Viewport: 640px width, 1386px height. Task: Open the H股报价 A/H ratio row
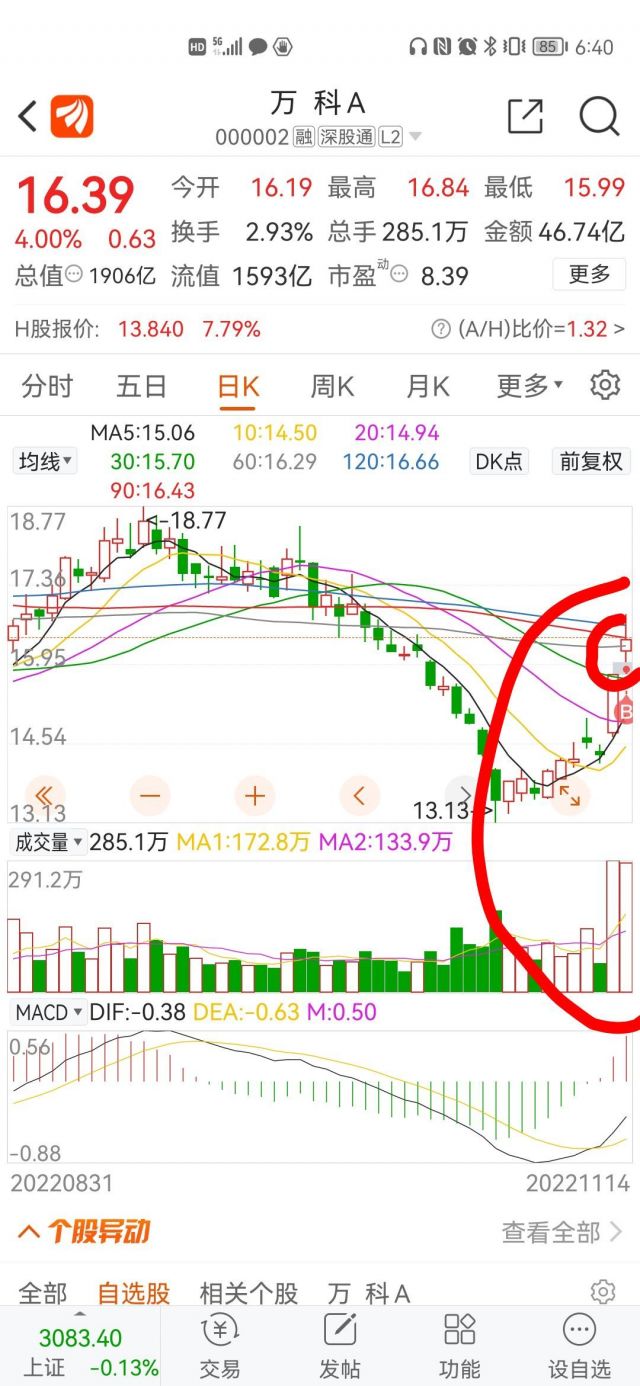[320, 329]
